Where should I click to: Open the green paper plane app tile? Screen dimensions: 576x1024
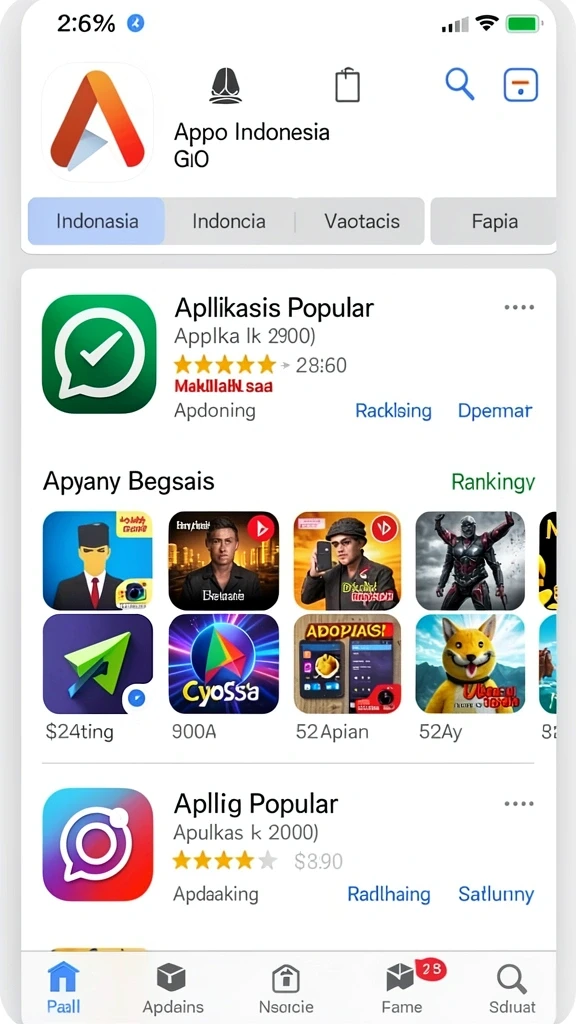click(x=98, y=664)
